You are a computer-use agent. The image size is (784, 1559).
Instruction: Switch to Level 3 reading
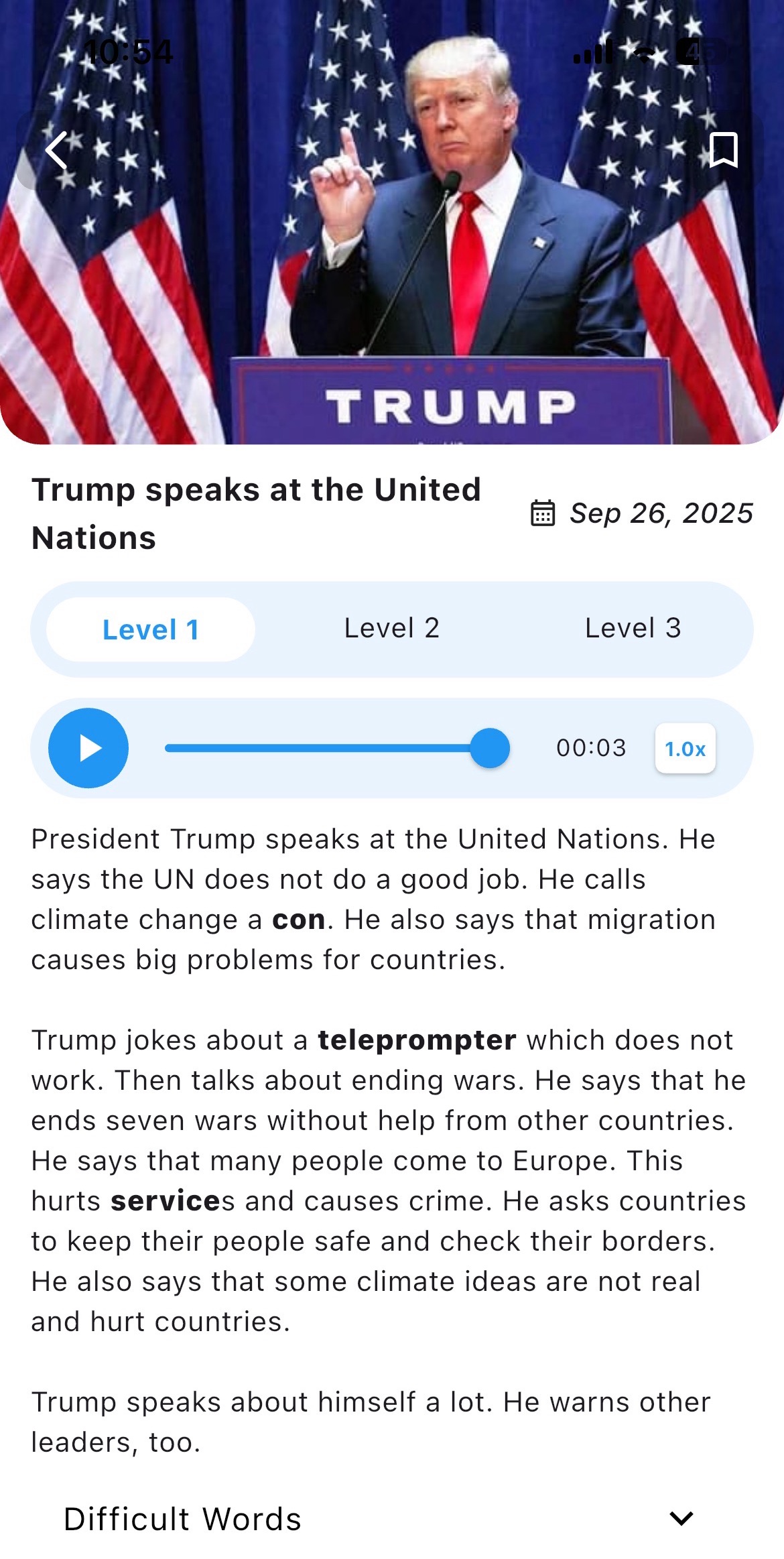633,629
